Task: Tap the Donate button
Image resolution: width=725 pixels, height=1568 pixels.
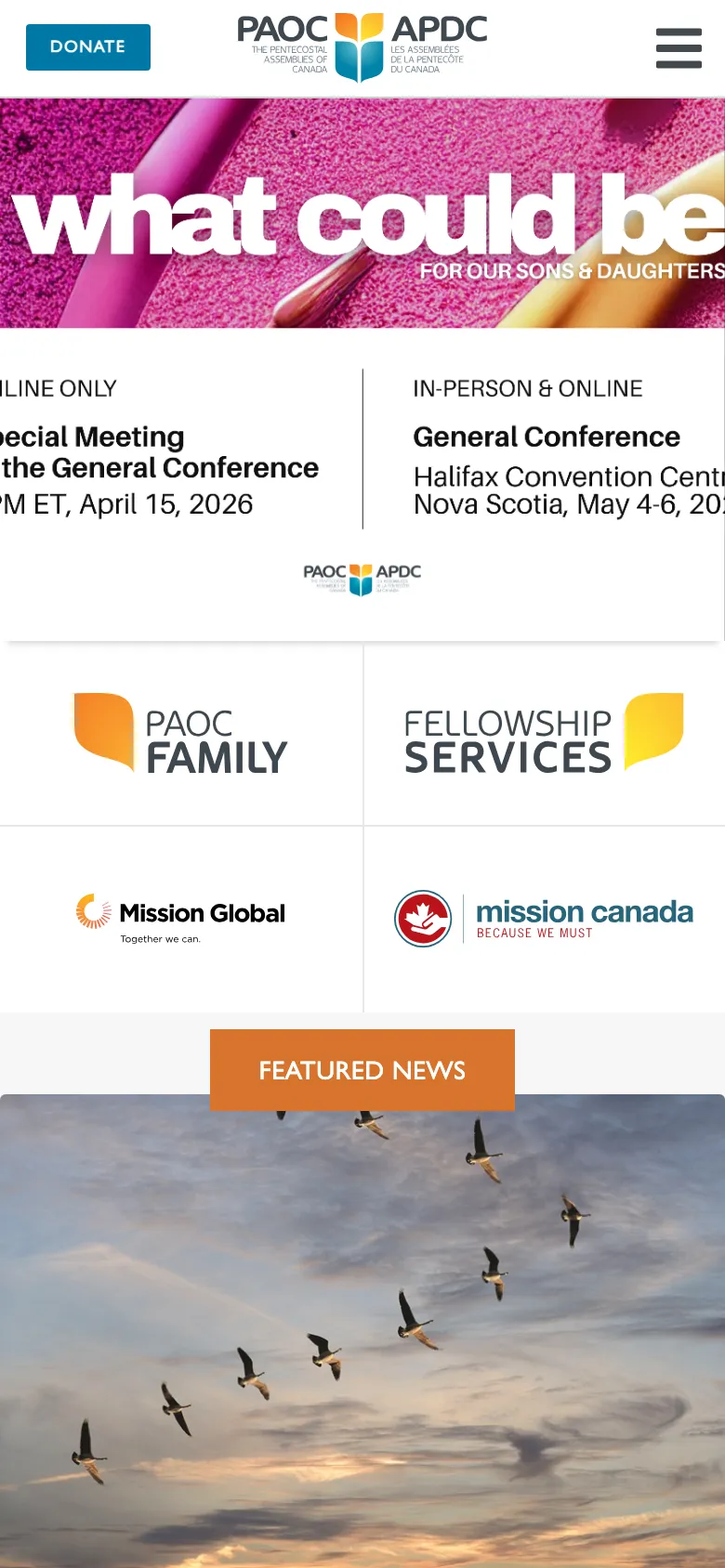Action: 87,47
